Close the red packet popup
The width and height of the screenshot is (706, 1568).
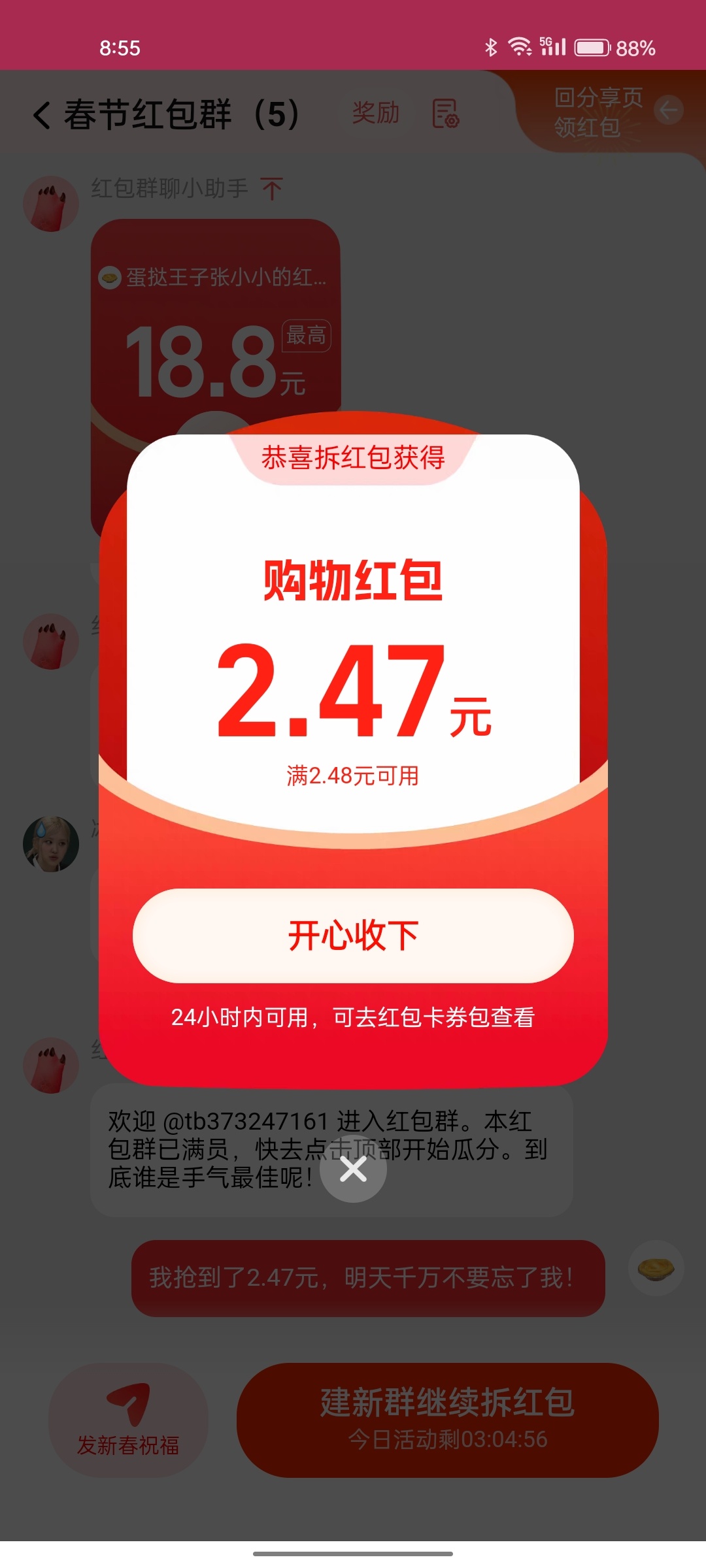tap(353, 1169)
